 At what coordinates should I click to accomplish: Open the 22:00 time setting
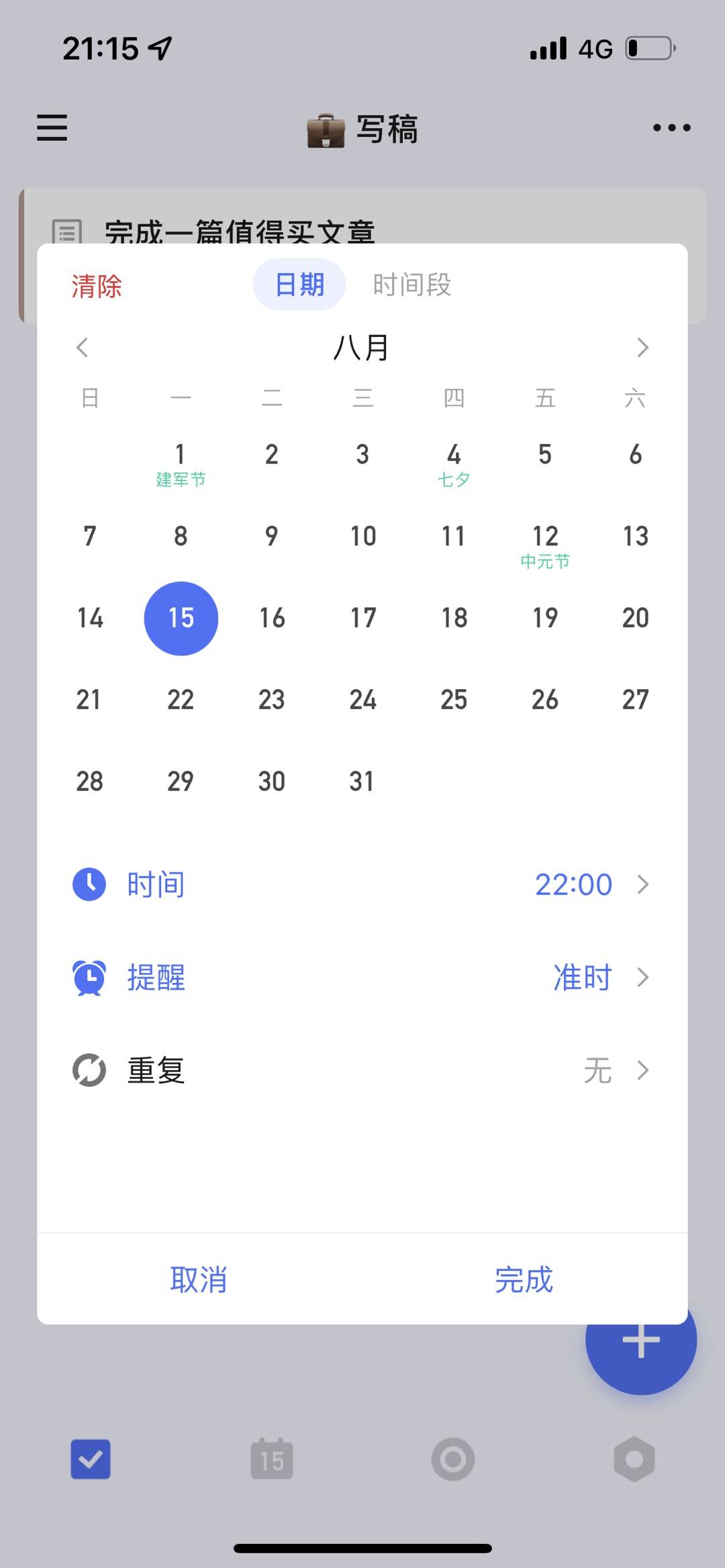pyautogui.click(x=575, y=884)
